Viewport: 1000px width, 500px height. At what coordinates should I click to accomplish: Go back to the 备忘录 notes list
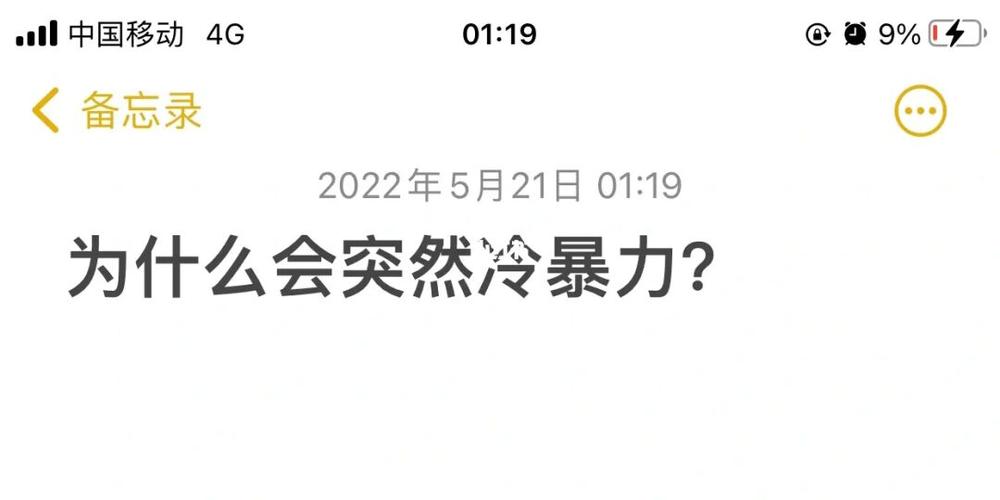pyautogui.click(x=115, y=110)
